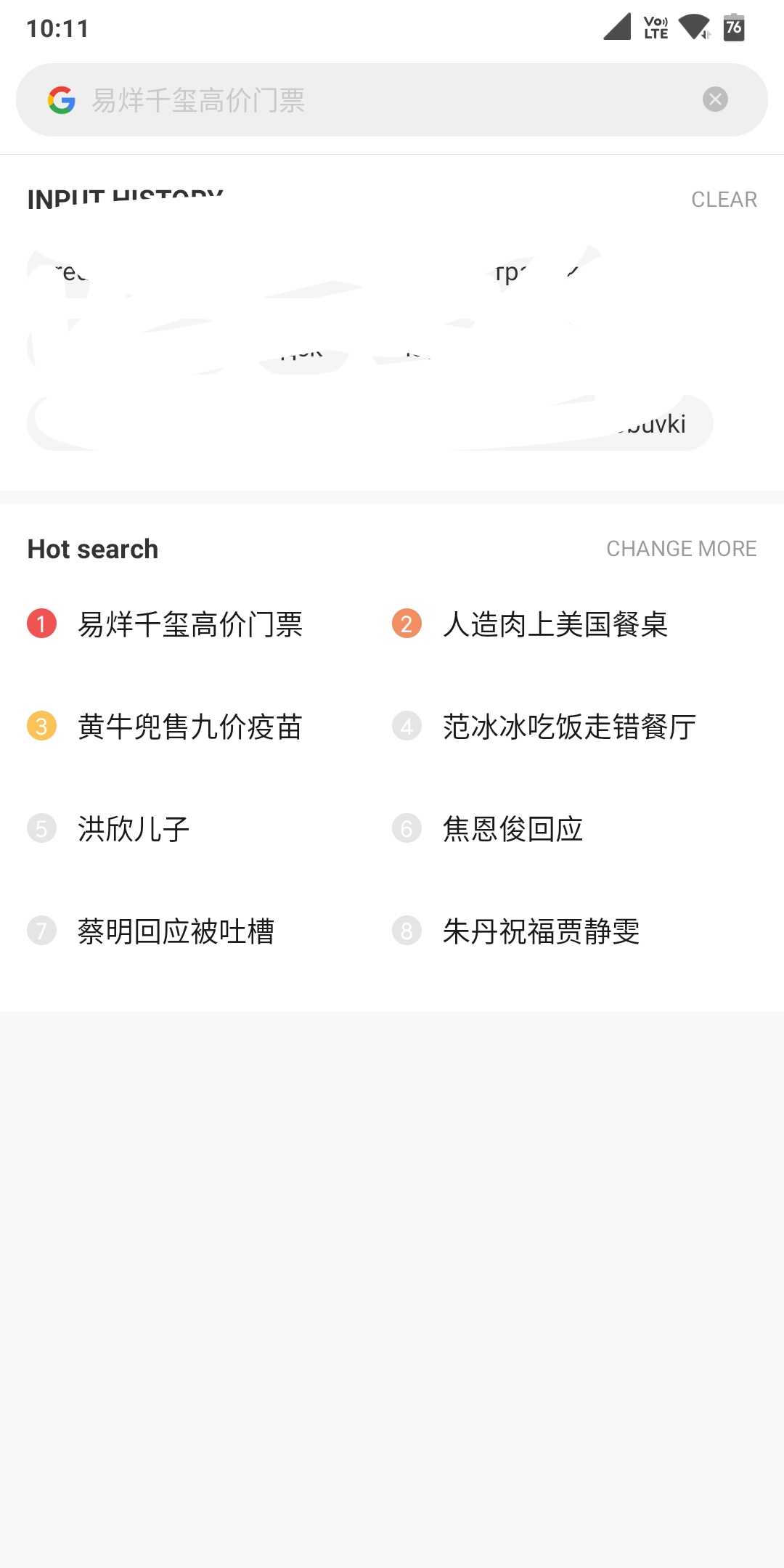The height and width of the screenshot is (1568, 784).
Task: Open hot search 人造肉上美国餐桌
Action: click(555, 624)
